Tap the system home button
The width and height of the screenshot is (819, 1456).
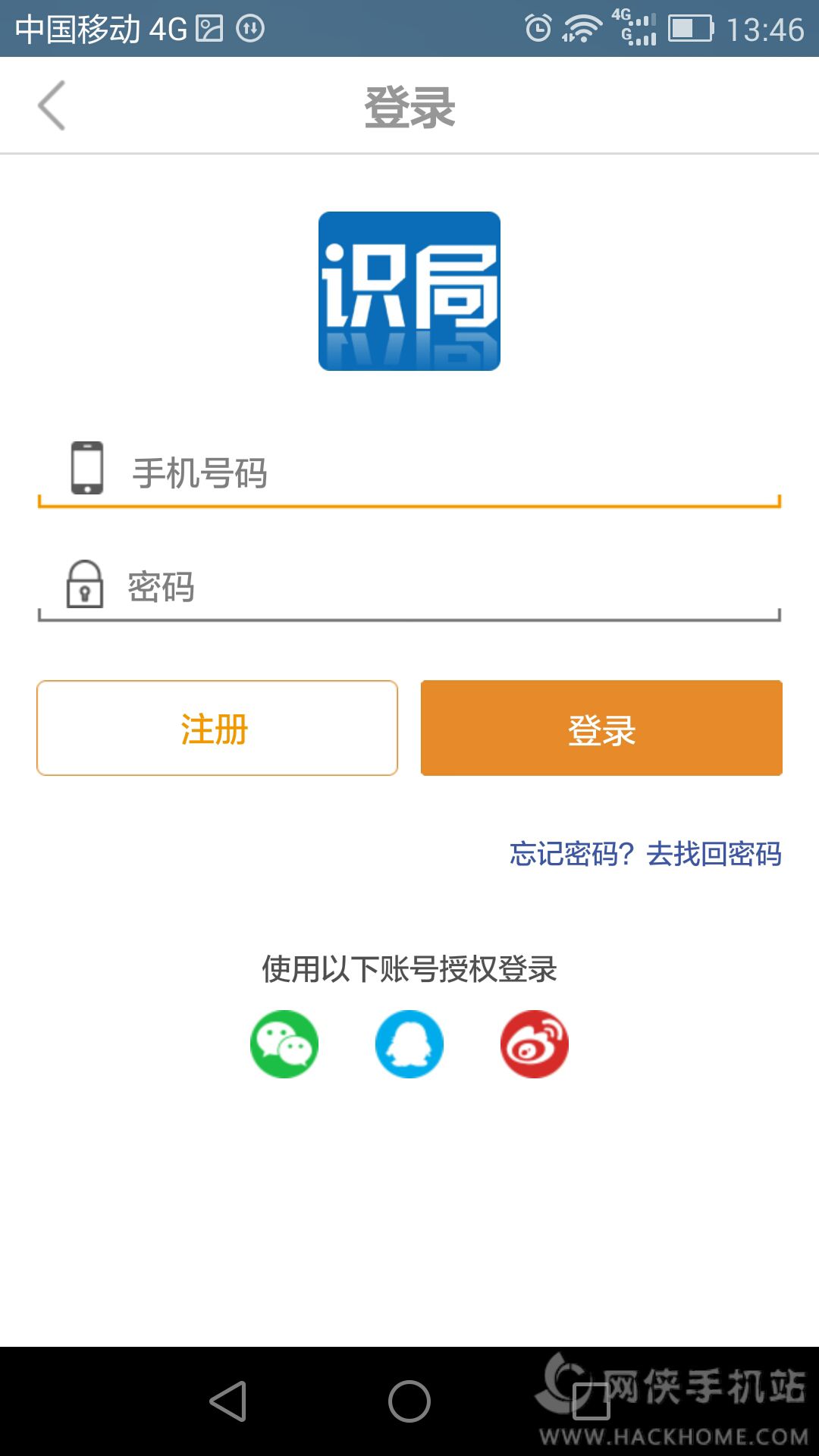click(409, 1401)
